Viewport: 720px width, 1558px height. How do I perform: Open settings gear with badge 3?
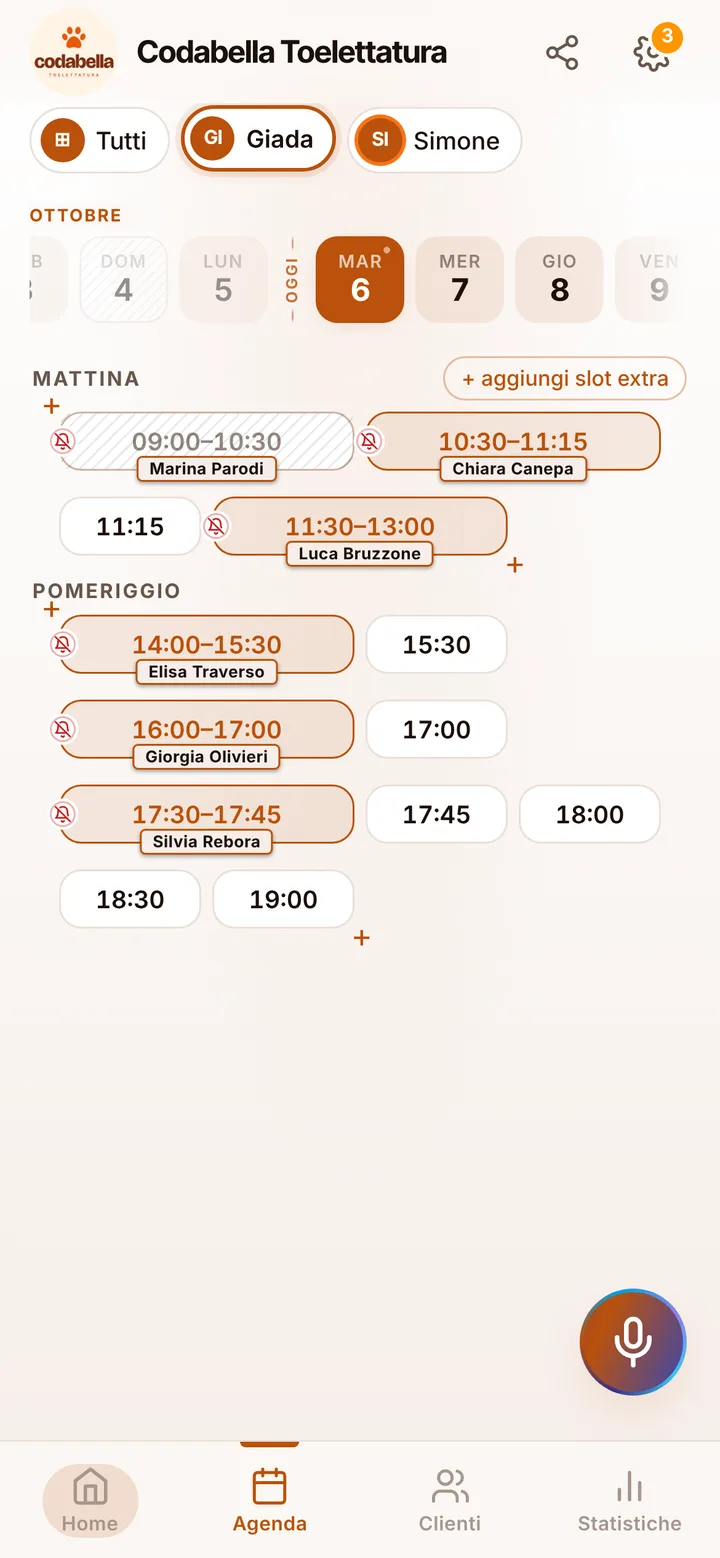pyautogui.click(x=652, y=53)
